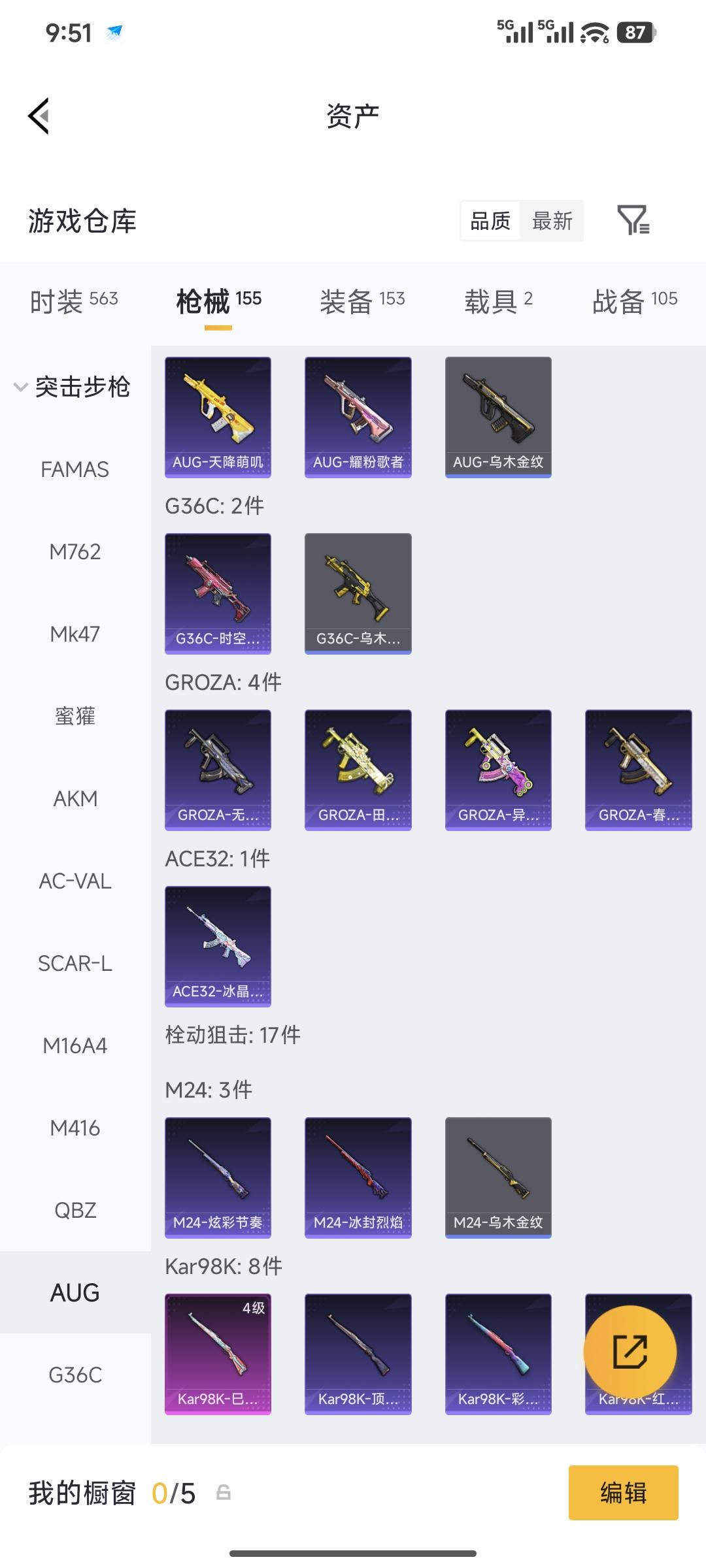
Task: Open the ACE32-冰晶 skin tile
Action: (218, 946)
